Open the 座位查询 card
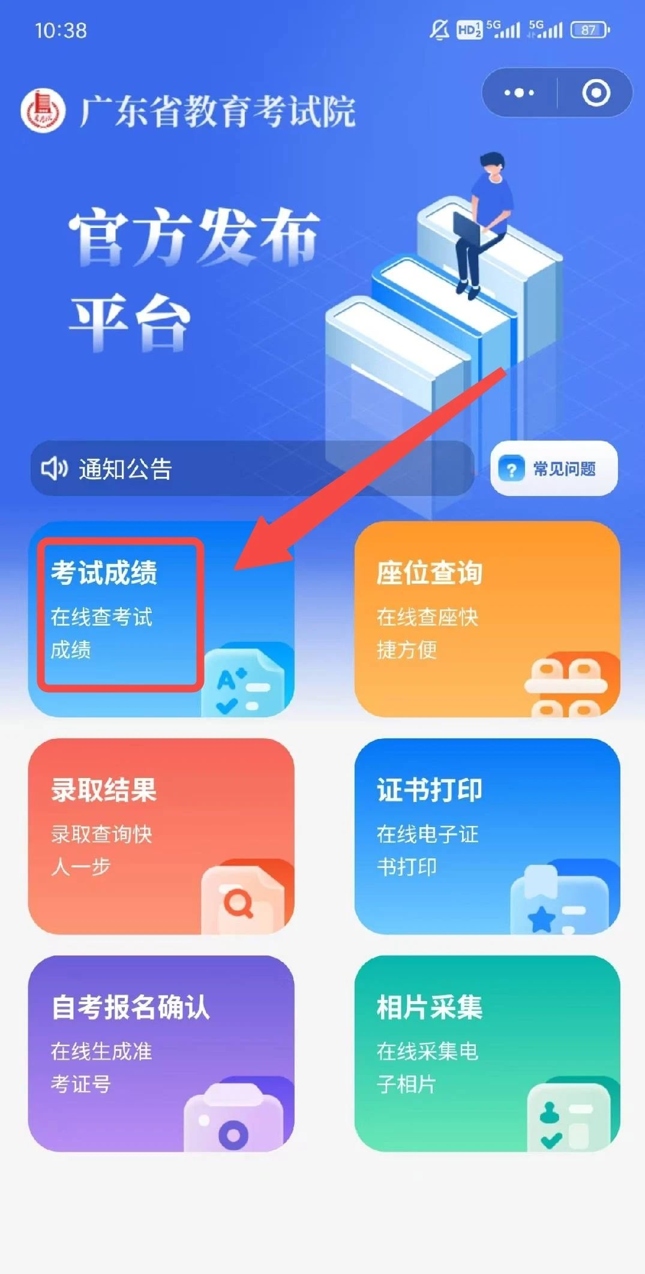 (487, 619)
